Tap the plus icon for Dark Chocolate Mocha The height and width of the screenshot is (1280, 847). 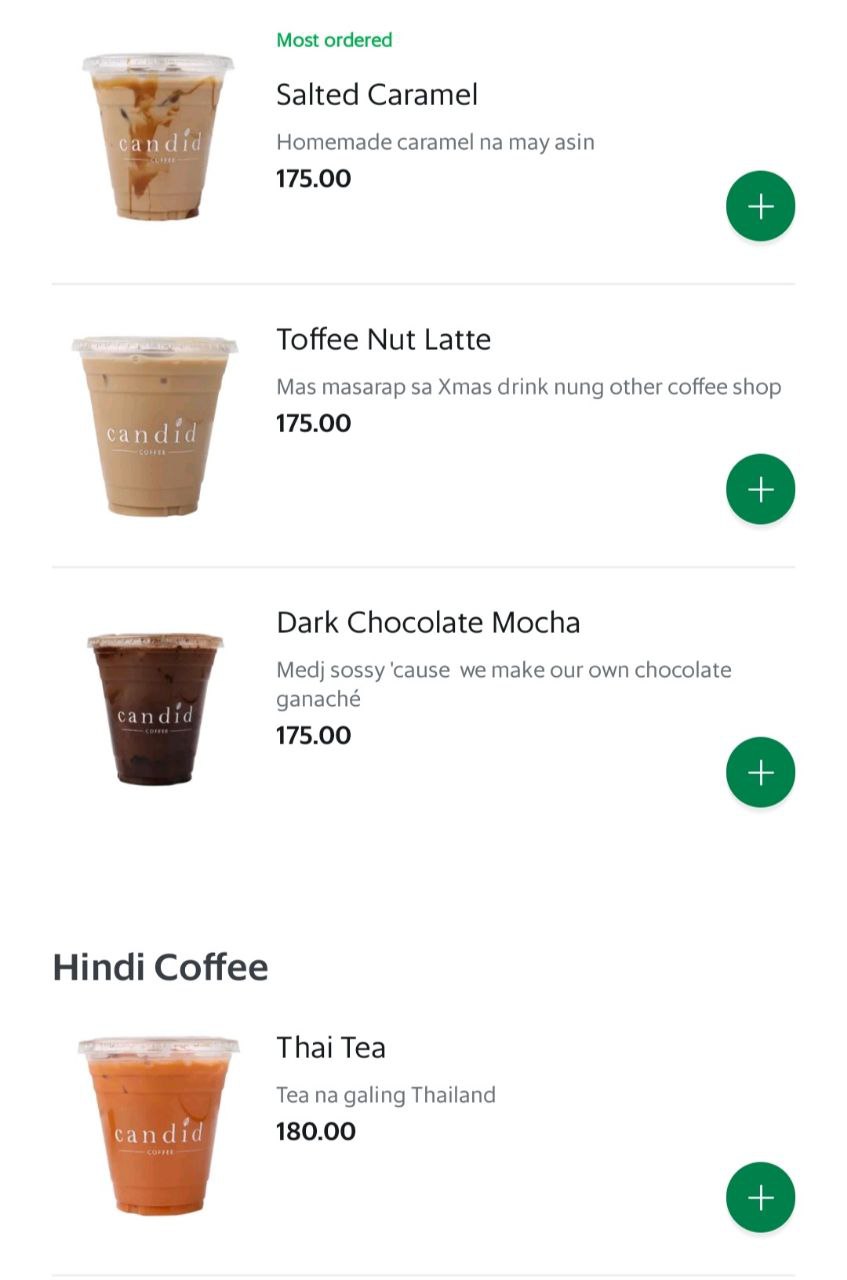(760, 771)
